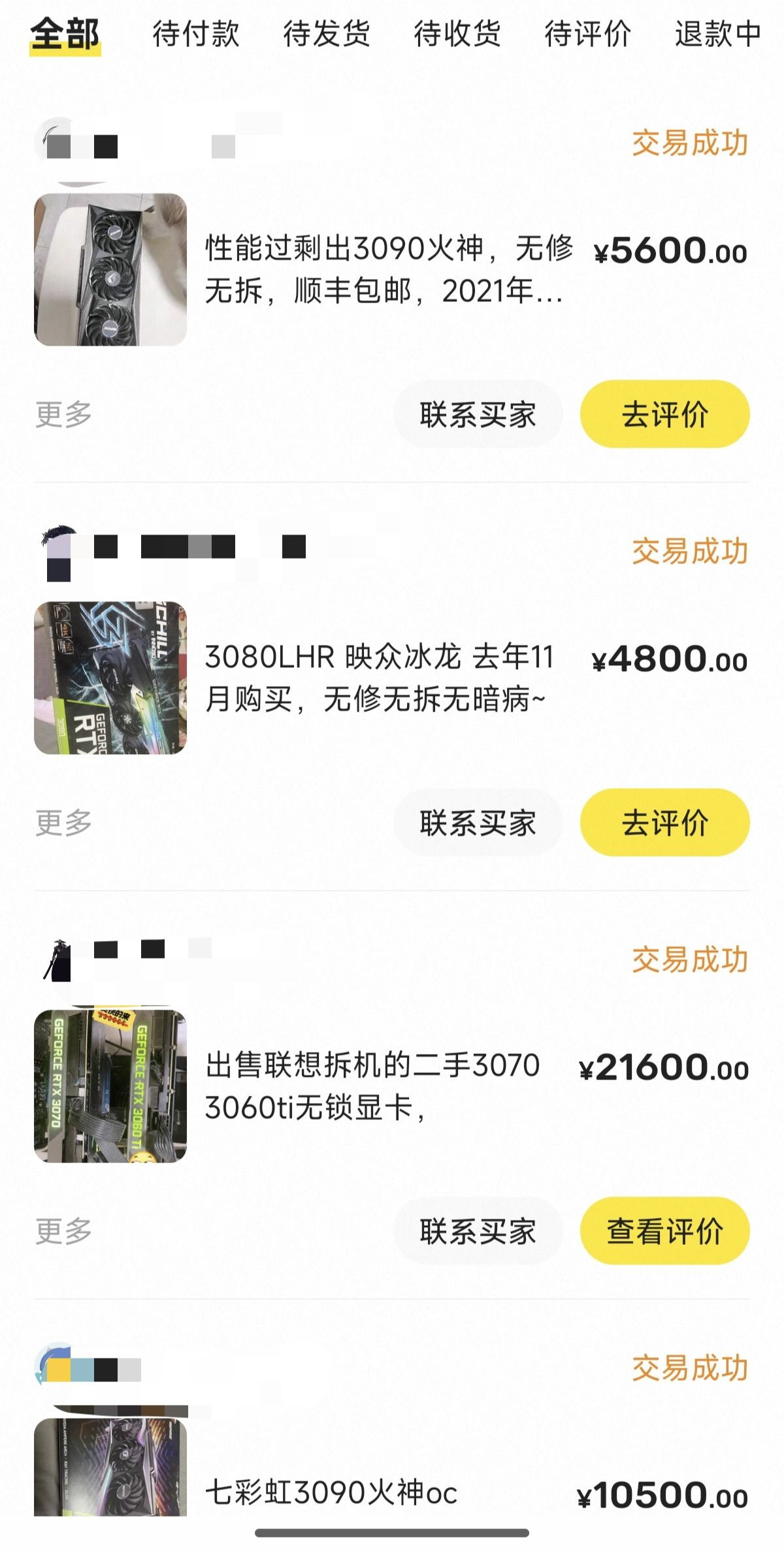The width and height of the screenshot is (784, 1550).
Task: Select the 待评价 tab
Action: tap(587, 34)
